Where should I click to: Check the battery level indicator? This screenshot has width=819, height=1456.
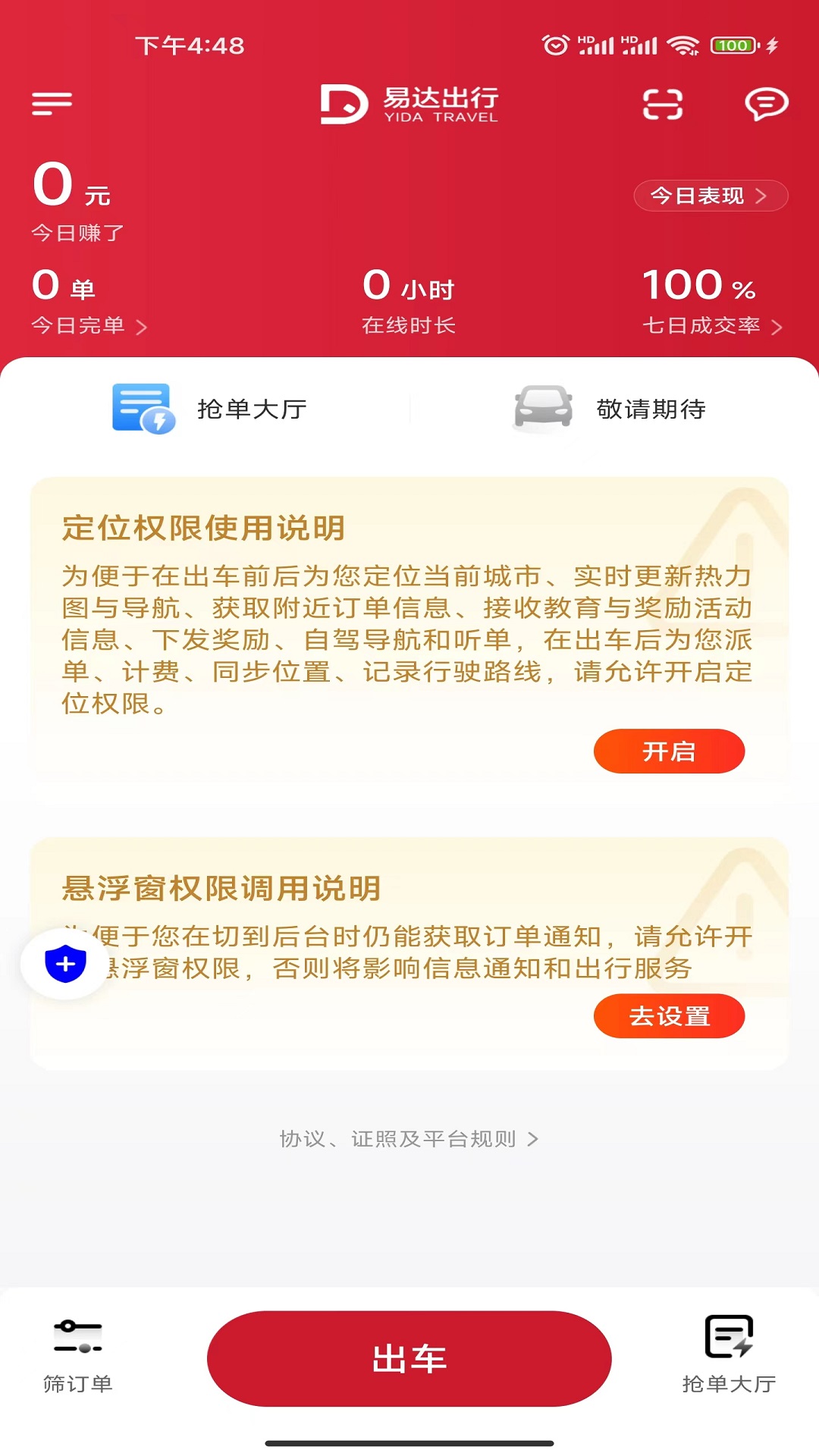click(730, 45)
